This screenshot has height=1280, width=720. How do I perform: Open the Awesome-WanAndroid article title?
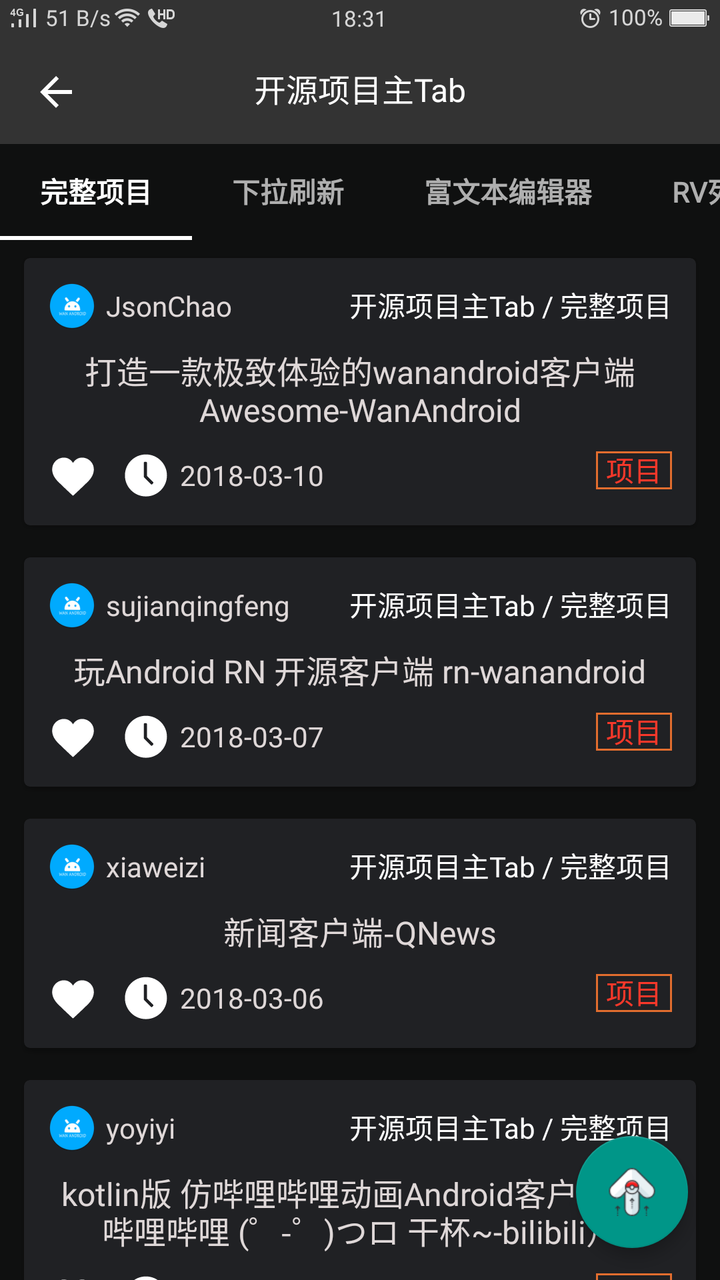click(360, 391)
